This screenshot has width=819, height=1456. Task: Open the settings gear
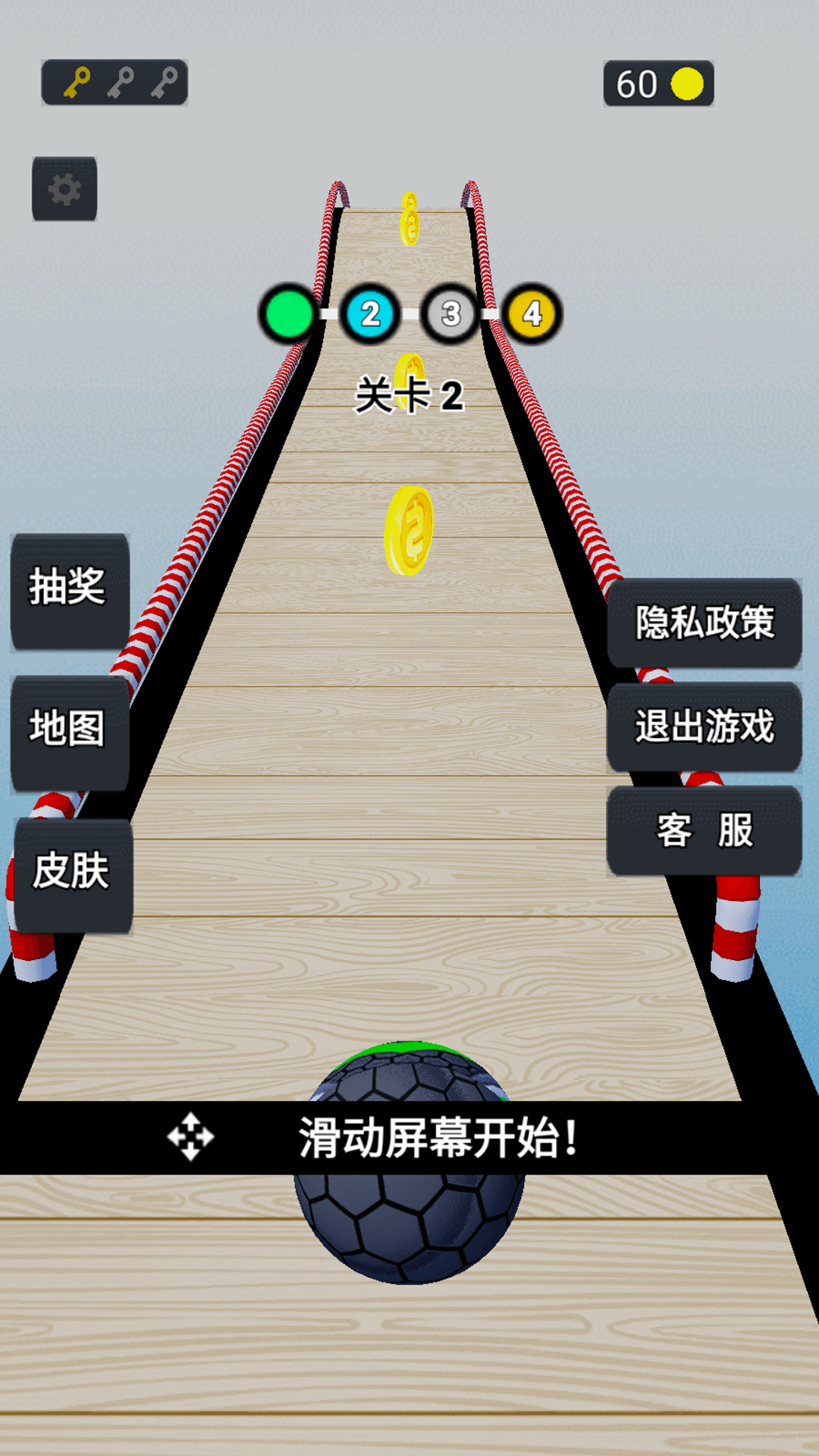pyautogui.click(x=64, y=189)
